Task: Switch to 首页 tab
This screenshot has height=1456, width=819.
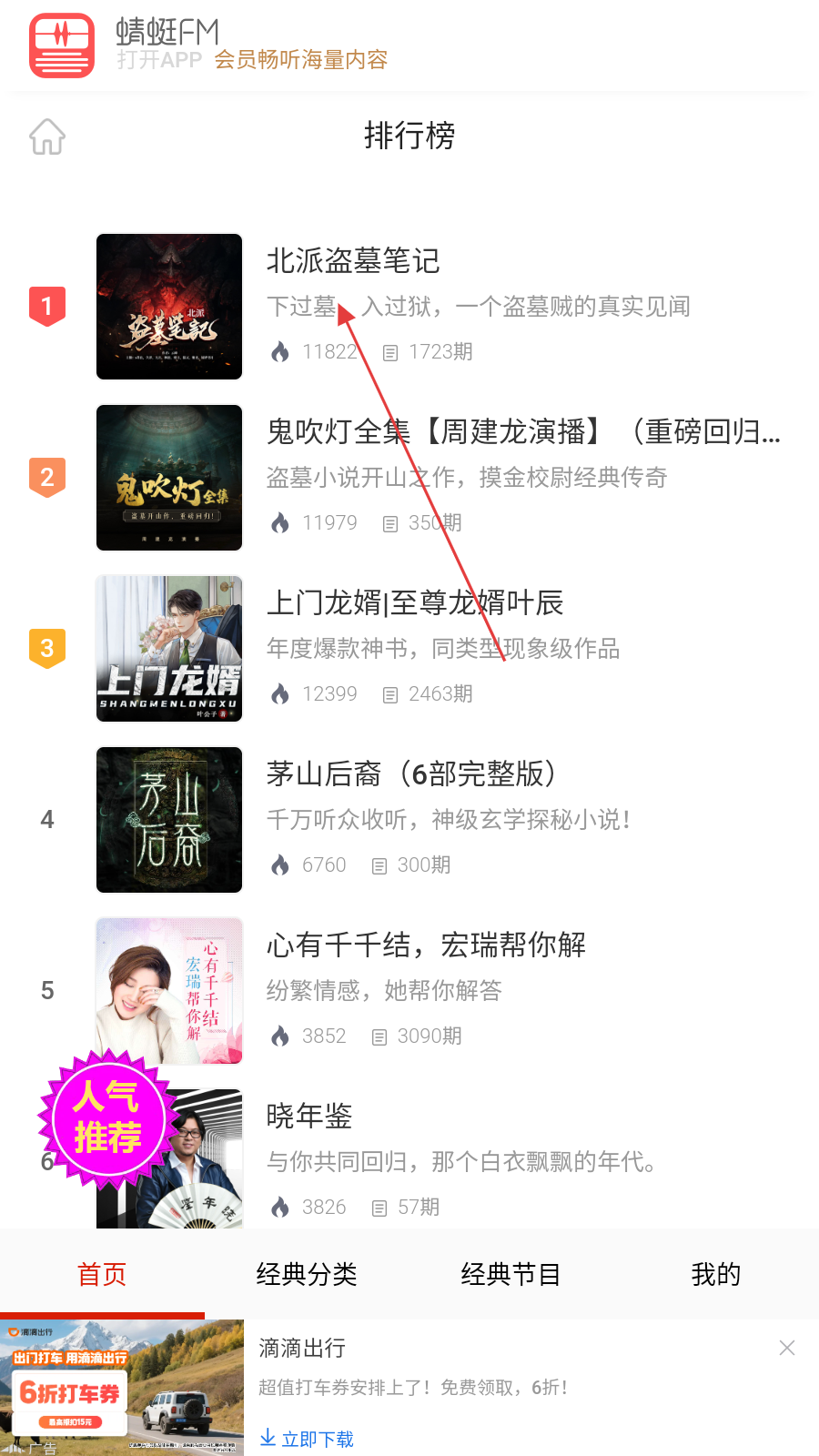Action: point(102,1274)
